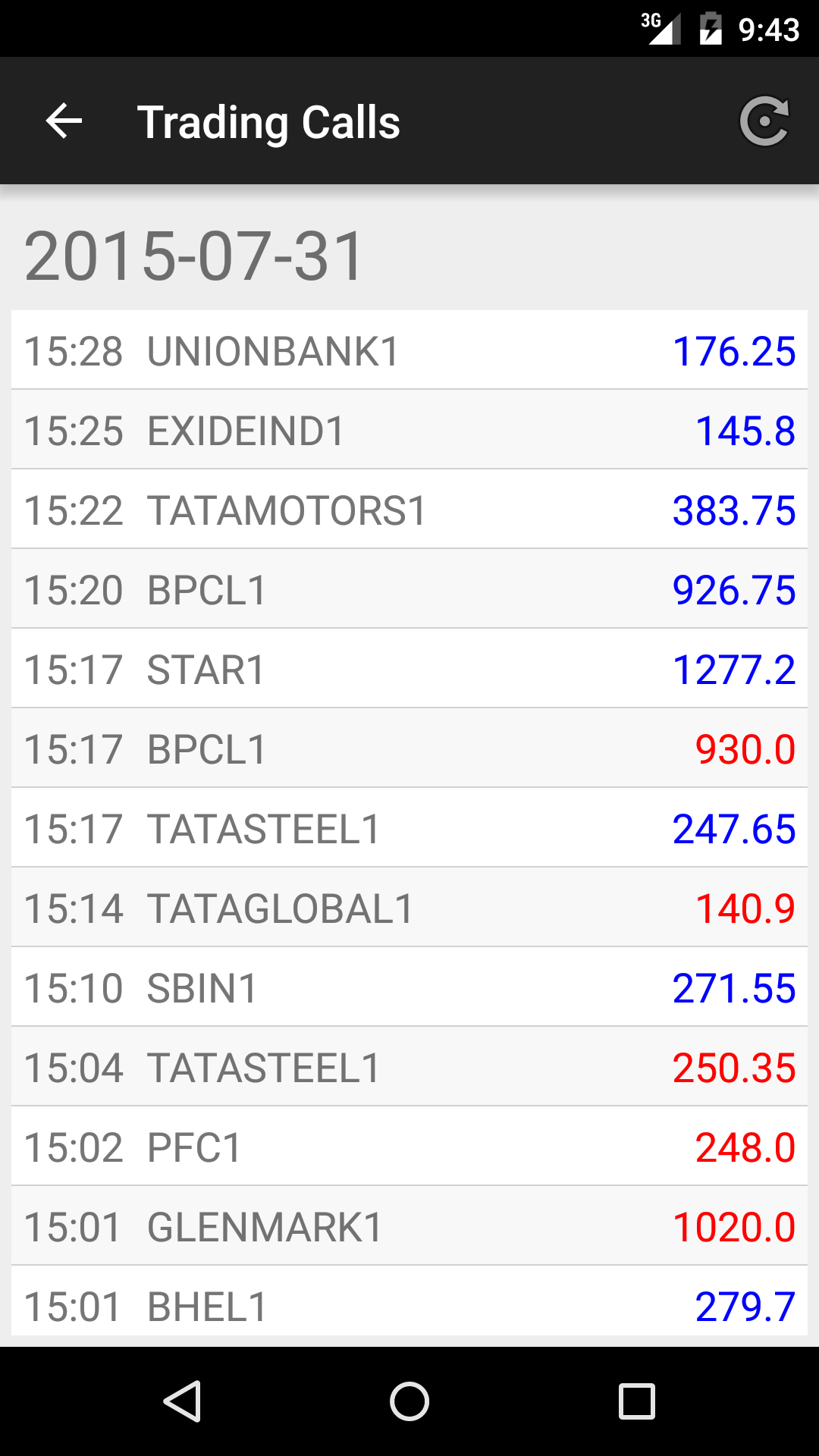Select the GLENMARK1 entry at 15:01
Image resolution: width=819 pixels, height=1456 pixels.
tap(409, 1226)
